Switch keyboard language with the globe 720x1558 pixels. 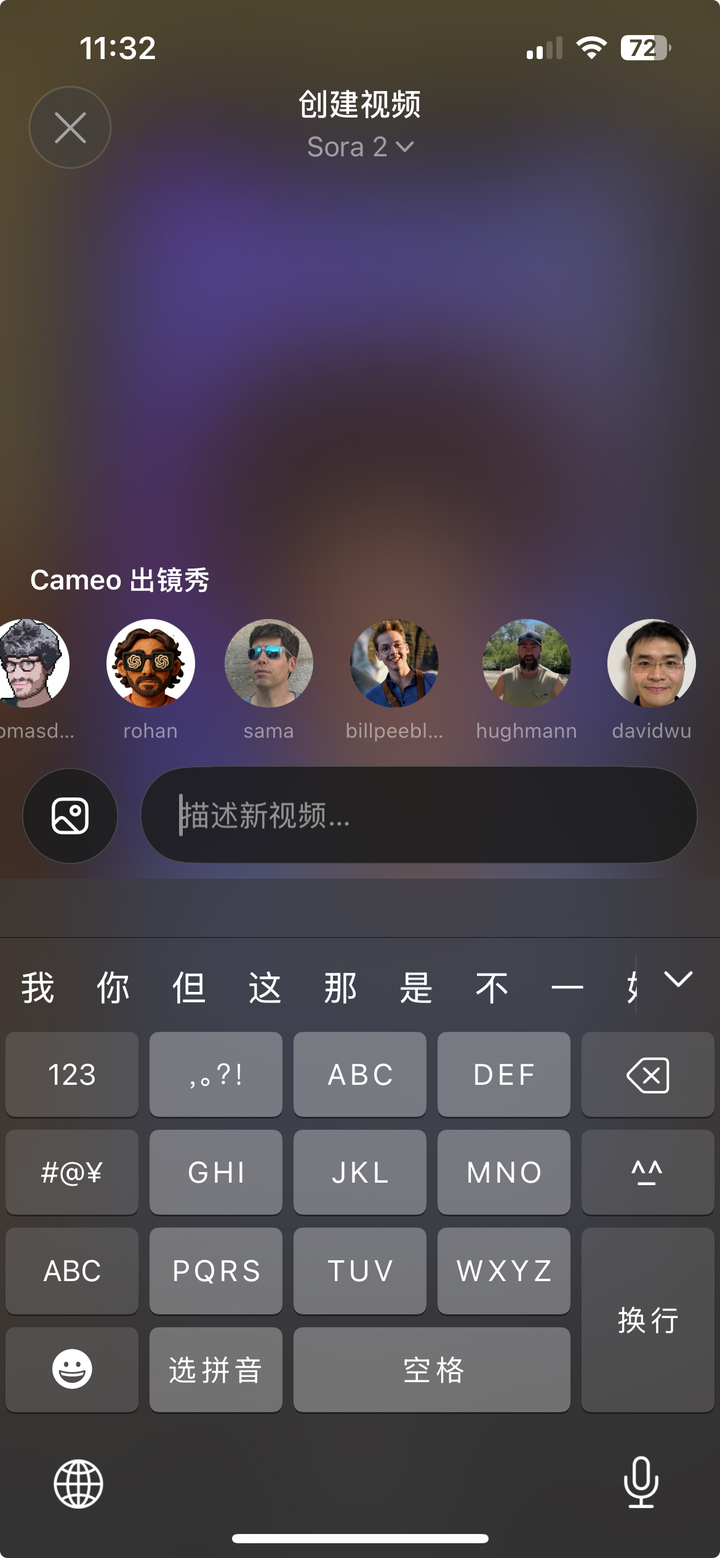[78, 1483]
